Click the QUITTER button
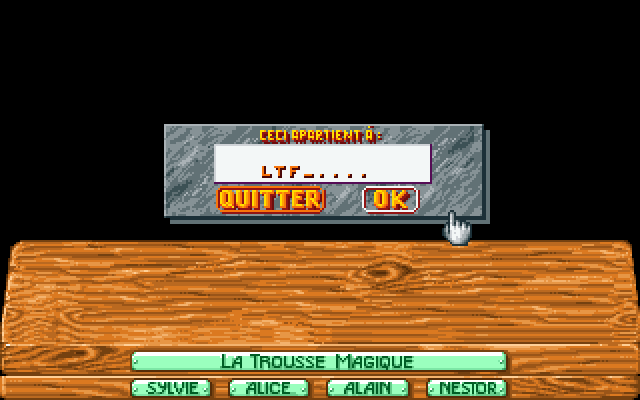The width and height of the screenshot is (640, 400). click(x=270, y=199)
